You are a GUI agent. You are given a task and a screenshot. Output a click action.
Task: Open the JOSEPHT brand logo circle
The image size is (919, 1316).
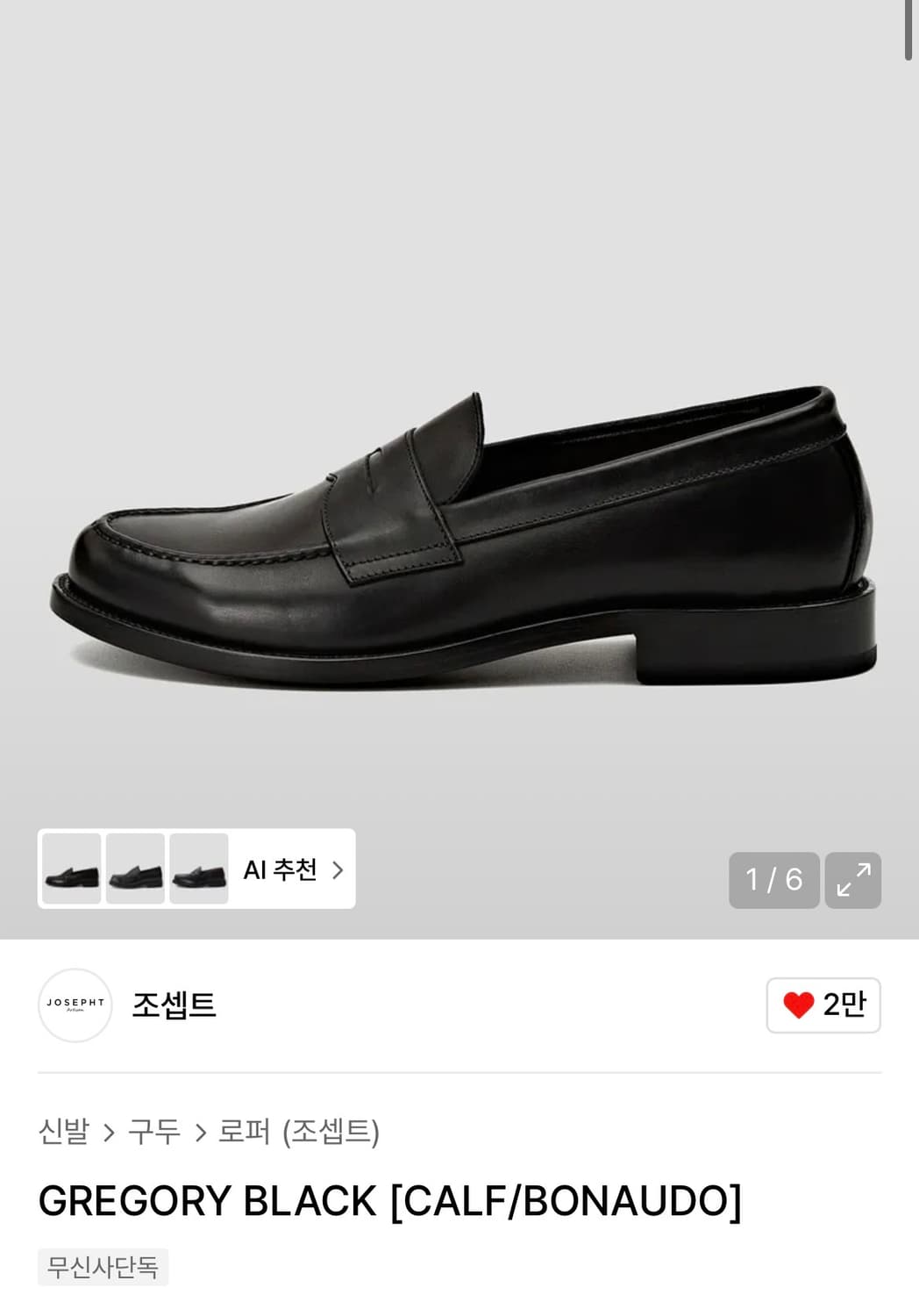tap(75, 1006)
